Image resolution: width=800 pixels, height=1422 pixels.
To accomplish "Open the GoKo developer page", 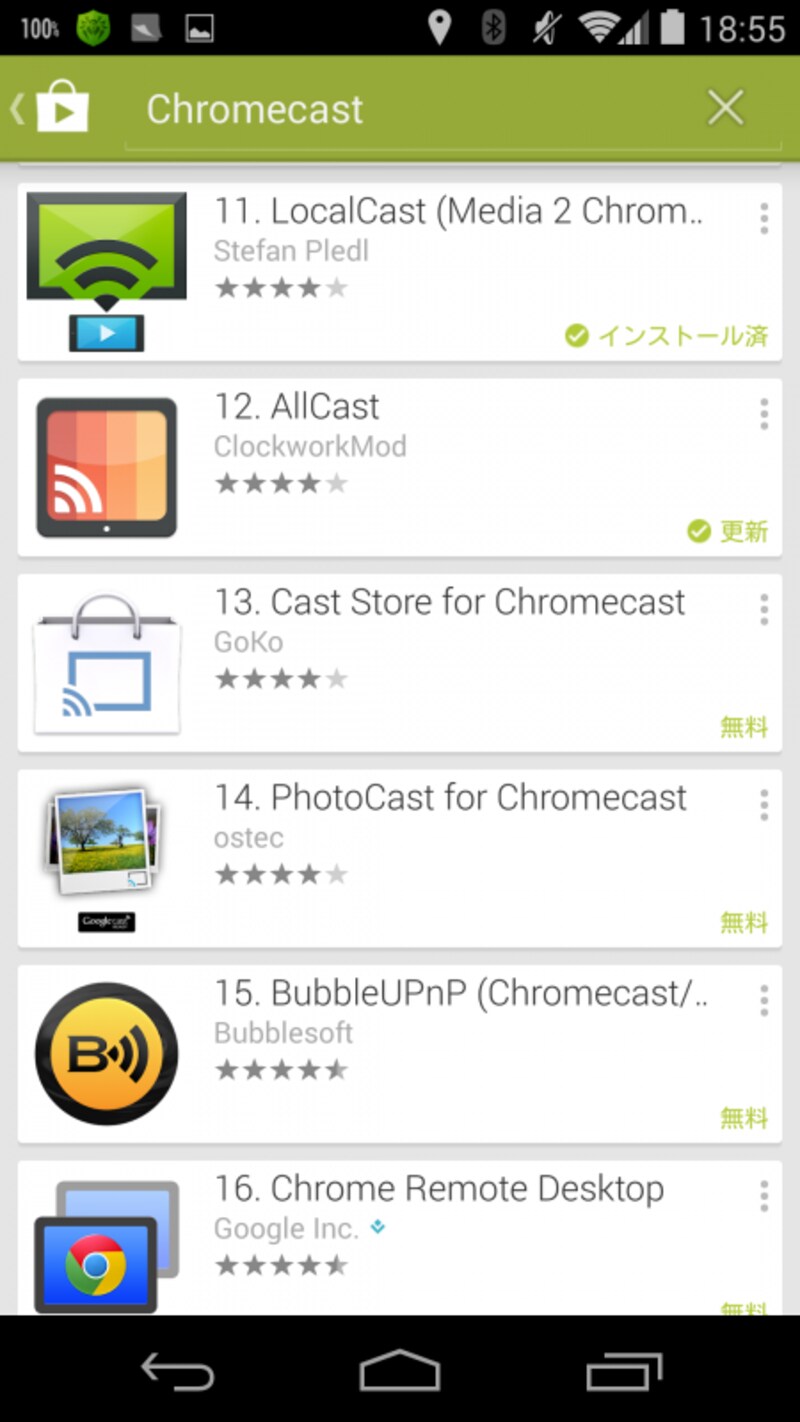I will click(248, 641).
